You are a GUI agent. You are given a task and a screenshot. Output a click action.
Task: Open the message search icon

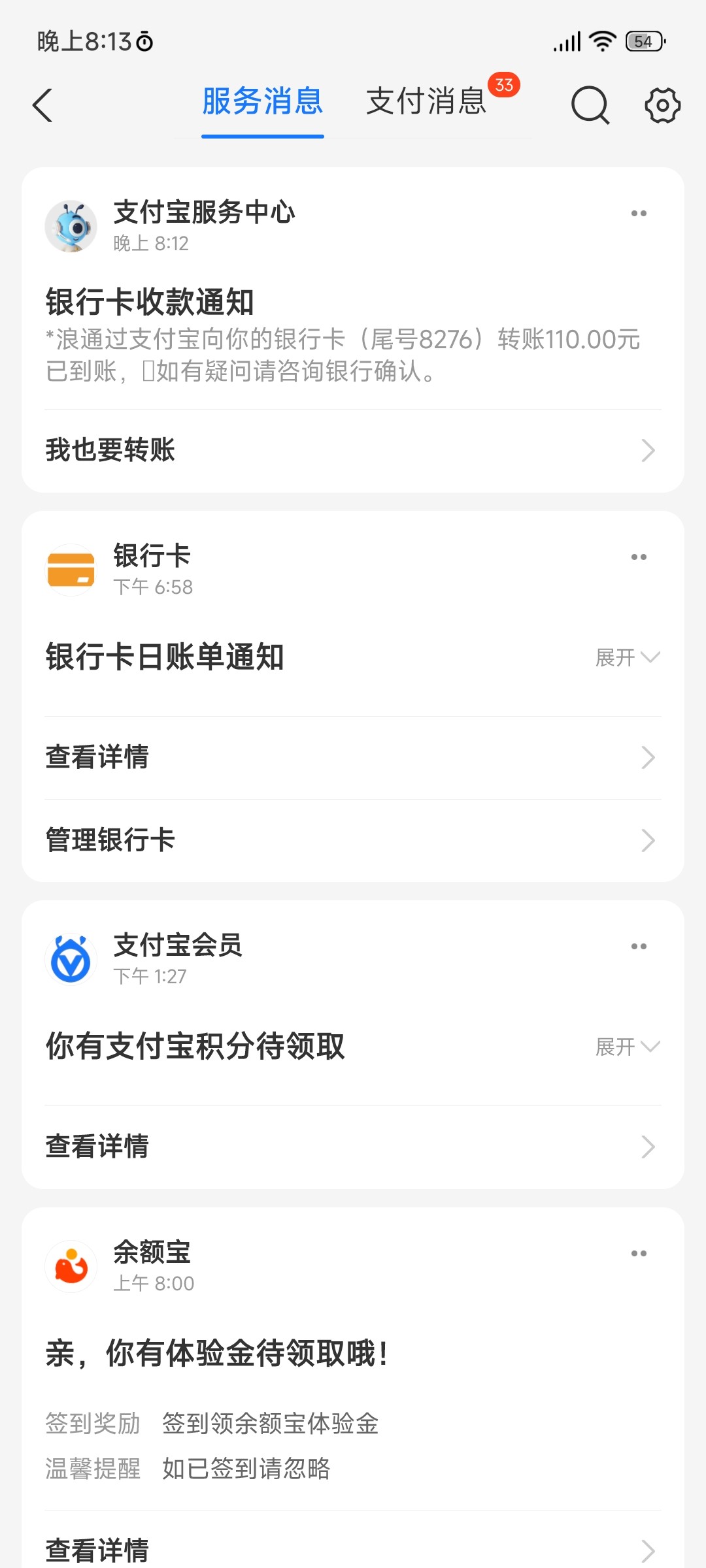click(590, 105)
